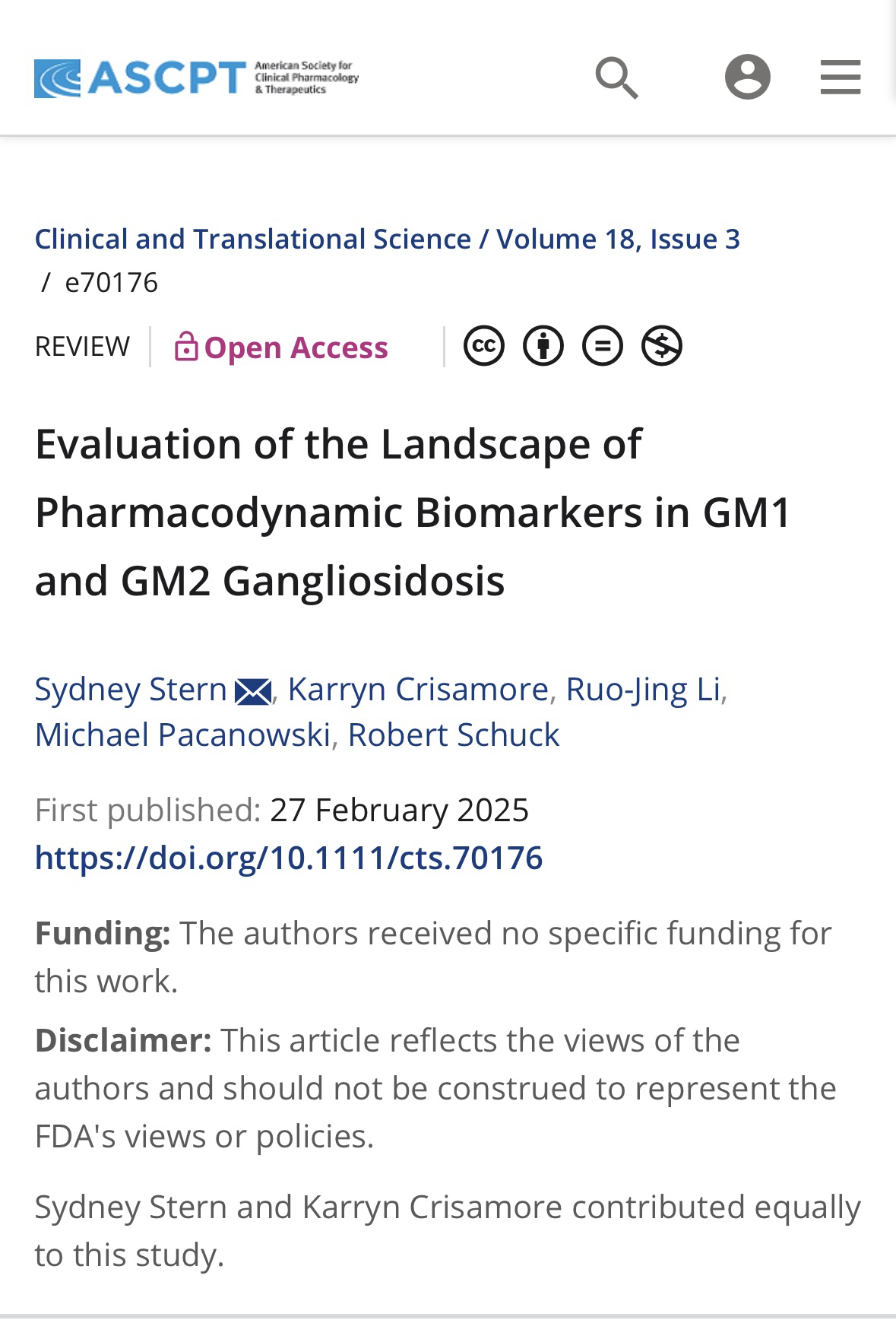Open the search icon
Image resolution: width=896 pixels, height=1320 pixels.
pos(616,78)
